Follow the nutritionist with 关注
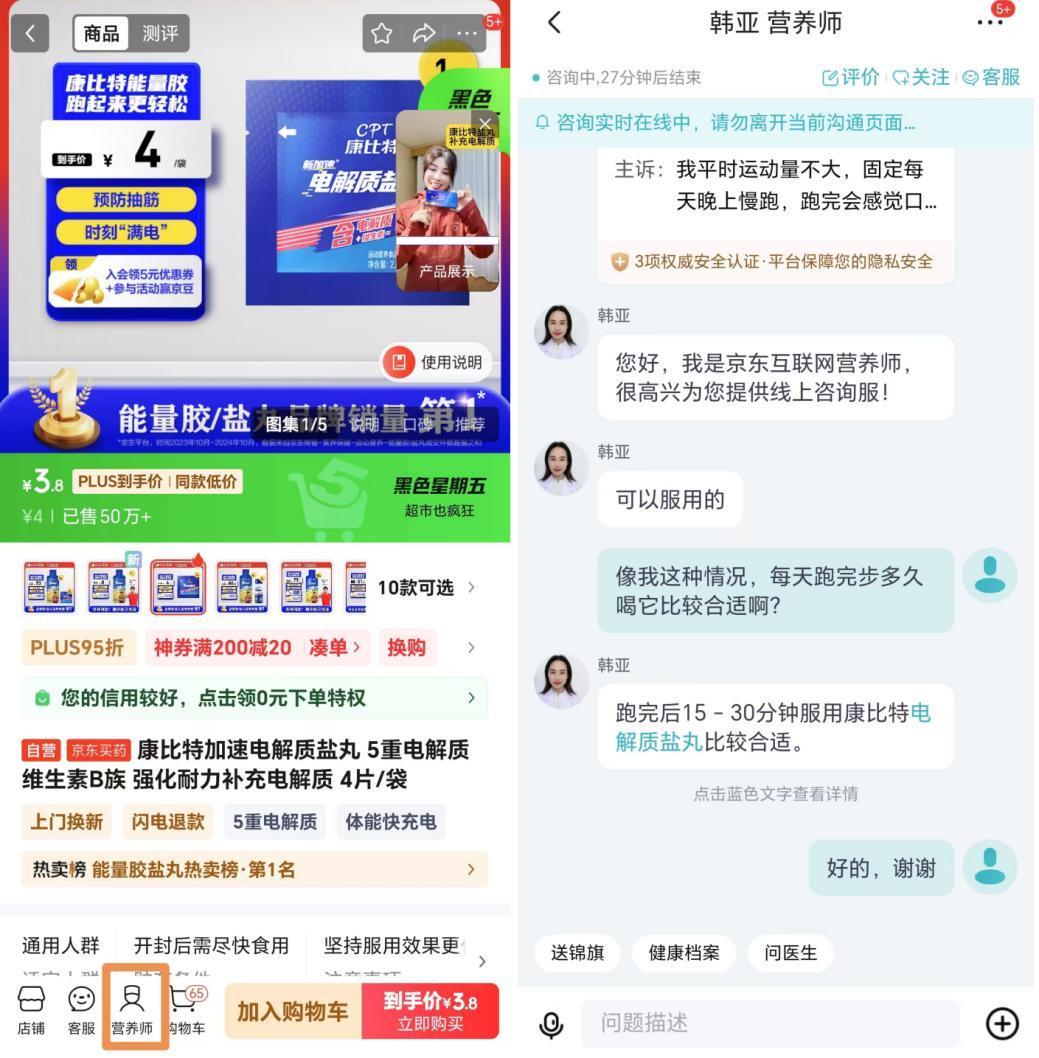The image size is (1039, 1058). (921, 77)
